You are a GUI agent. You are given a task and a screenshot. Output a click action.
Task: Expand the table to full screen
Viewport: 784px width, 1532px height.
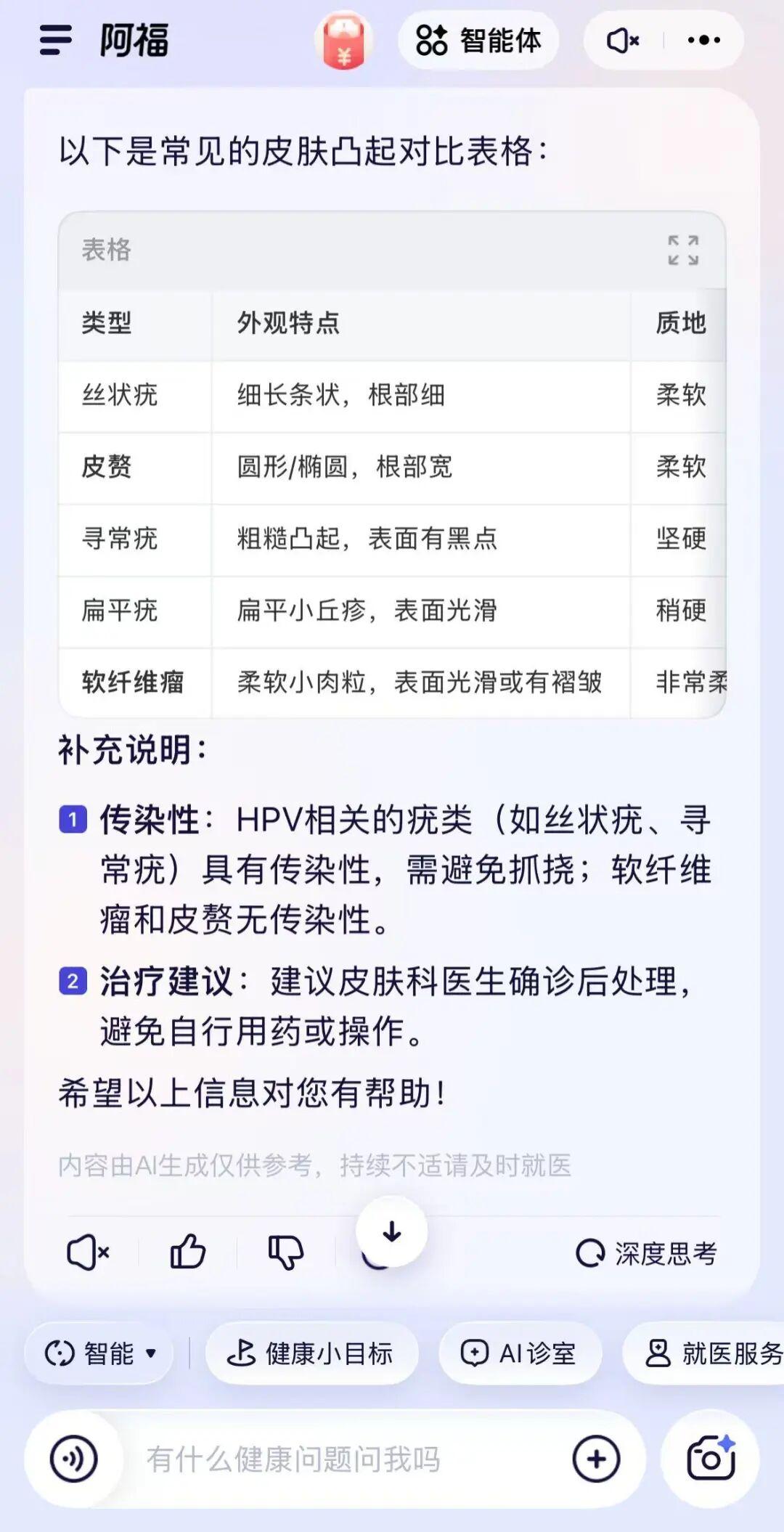click(683, 250)
